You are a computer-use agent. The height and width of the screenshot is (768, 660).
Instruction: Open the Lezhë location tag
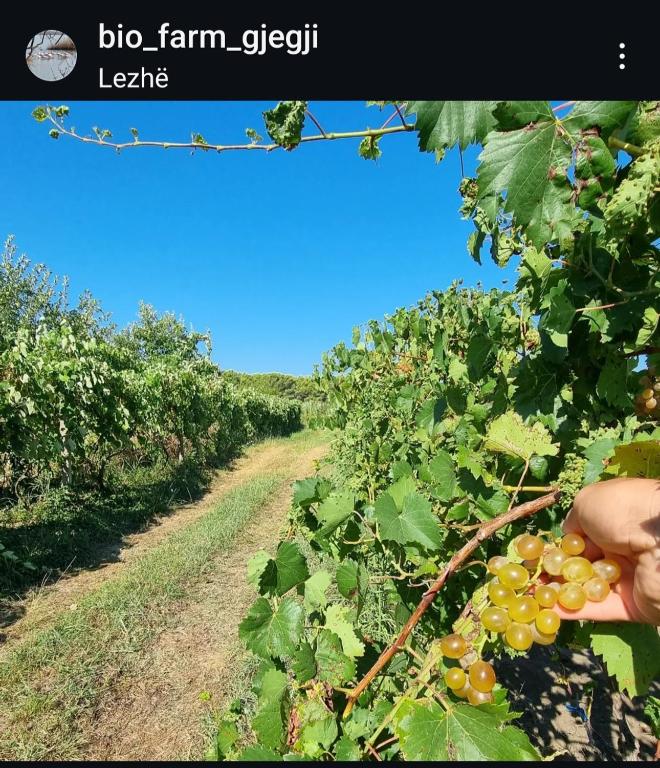tap(133, 79)
